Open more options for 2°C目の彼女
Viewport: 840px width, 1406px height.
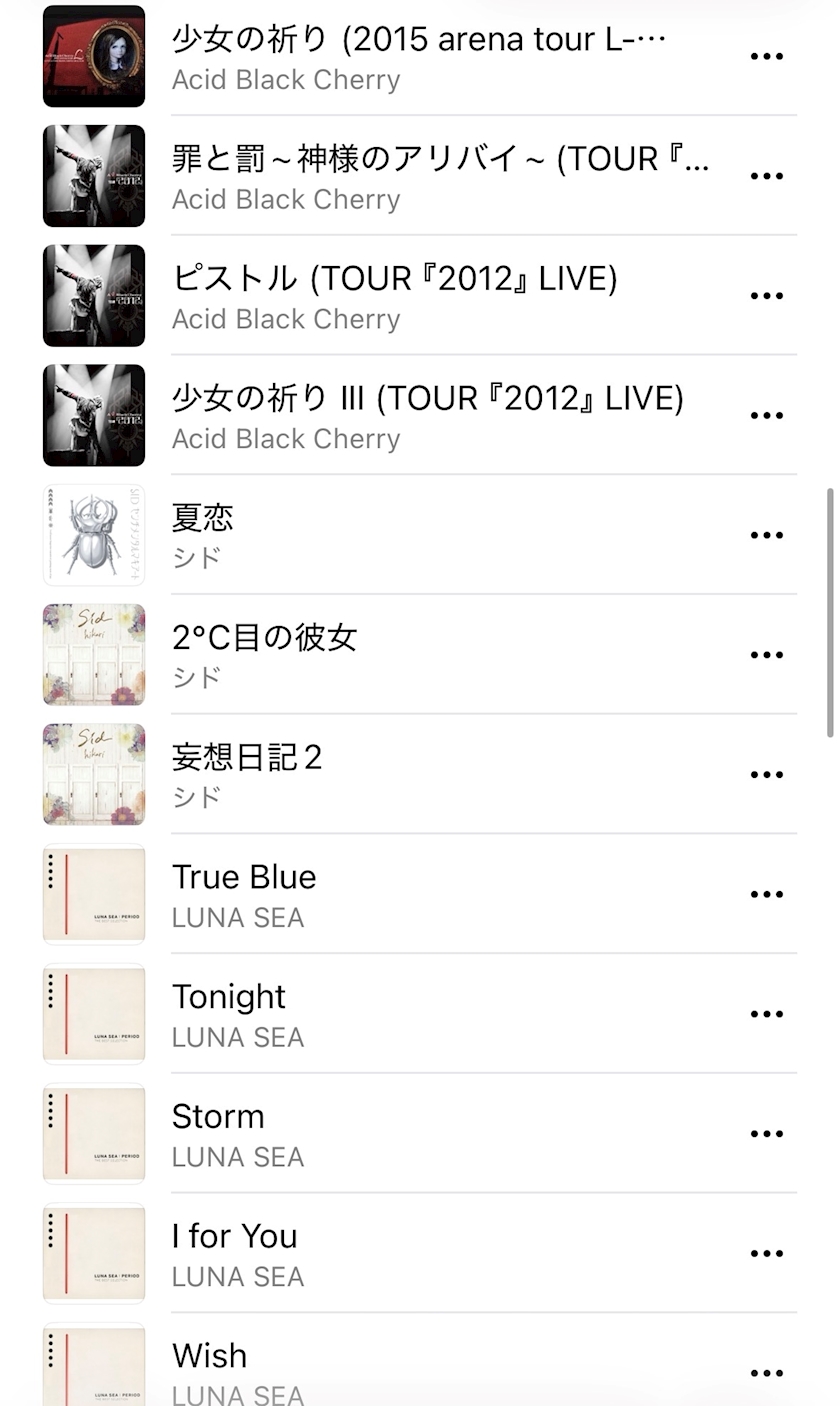pyautogui.click(x=766, y=655)
